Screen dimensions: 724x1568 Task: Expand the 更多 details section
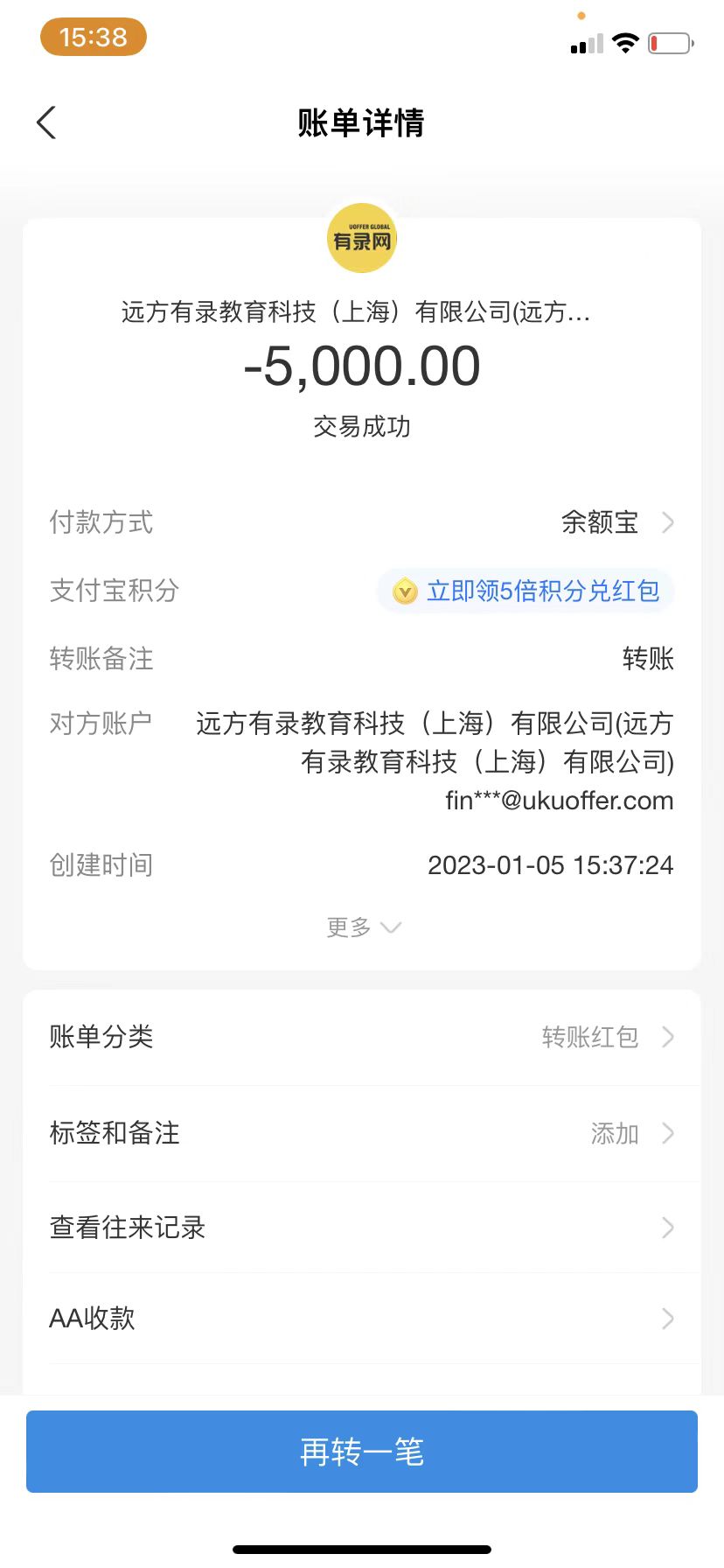(x=362, y=927)
